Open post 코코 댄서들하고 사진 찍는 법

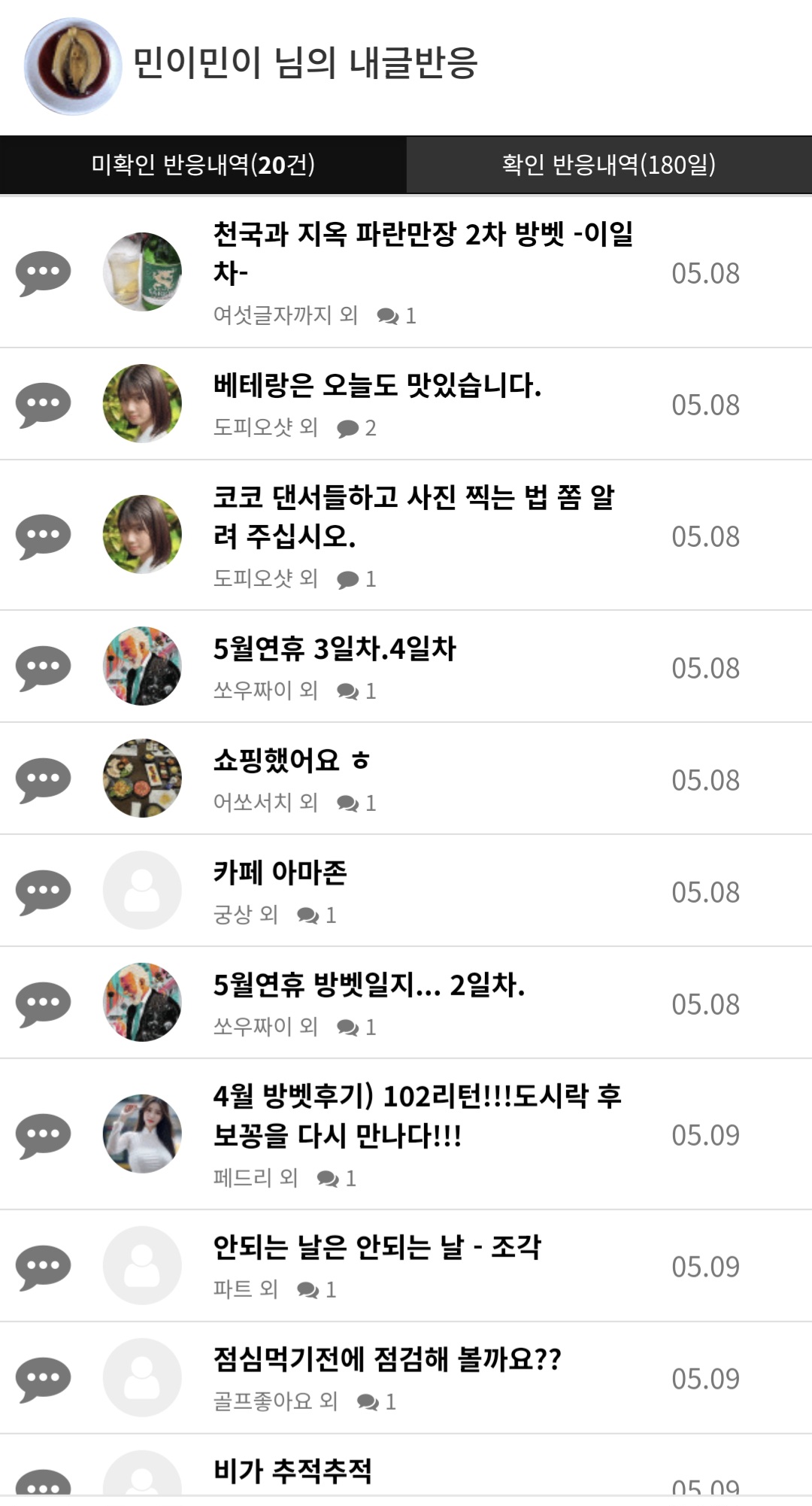coord(414,516)
